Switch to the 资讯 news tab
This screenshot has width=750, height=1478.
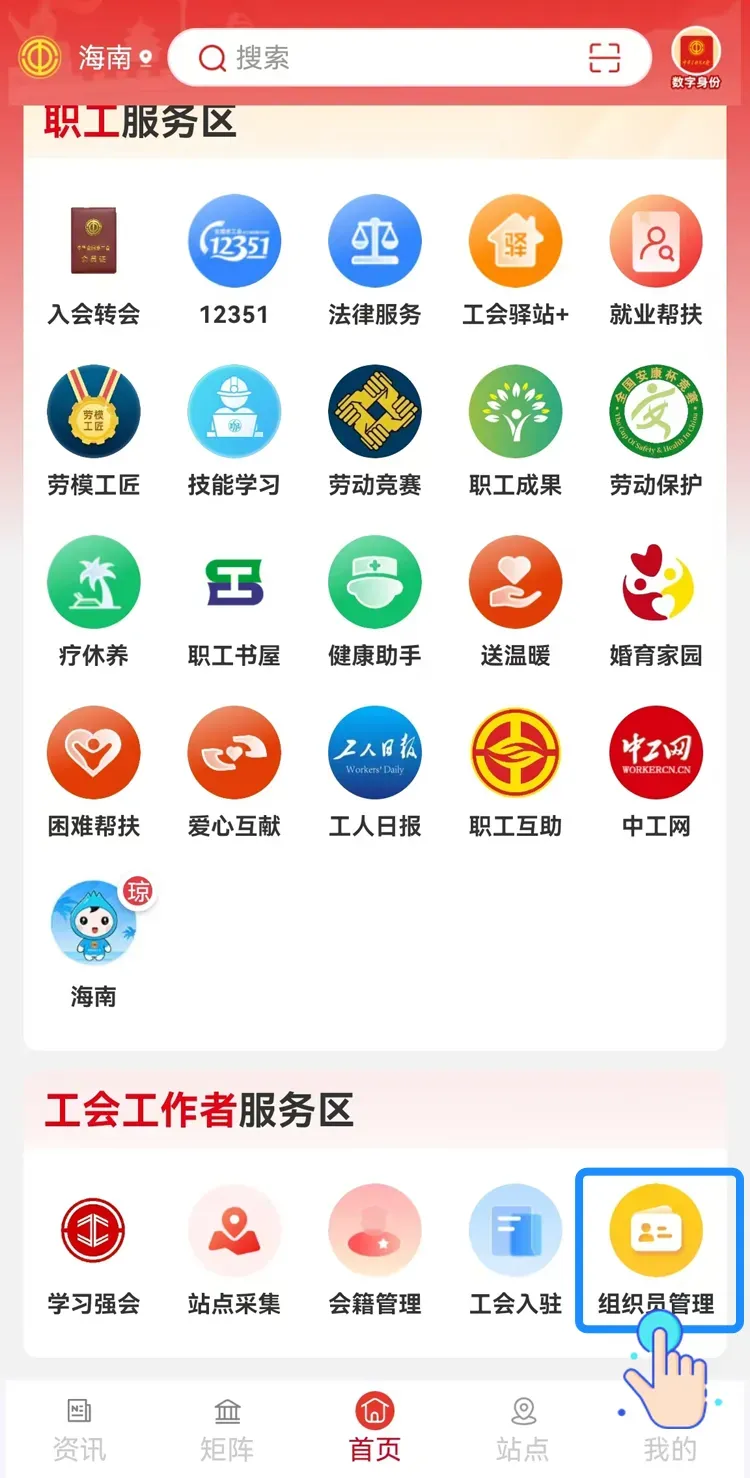click(x=79, y=1429)
